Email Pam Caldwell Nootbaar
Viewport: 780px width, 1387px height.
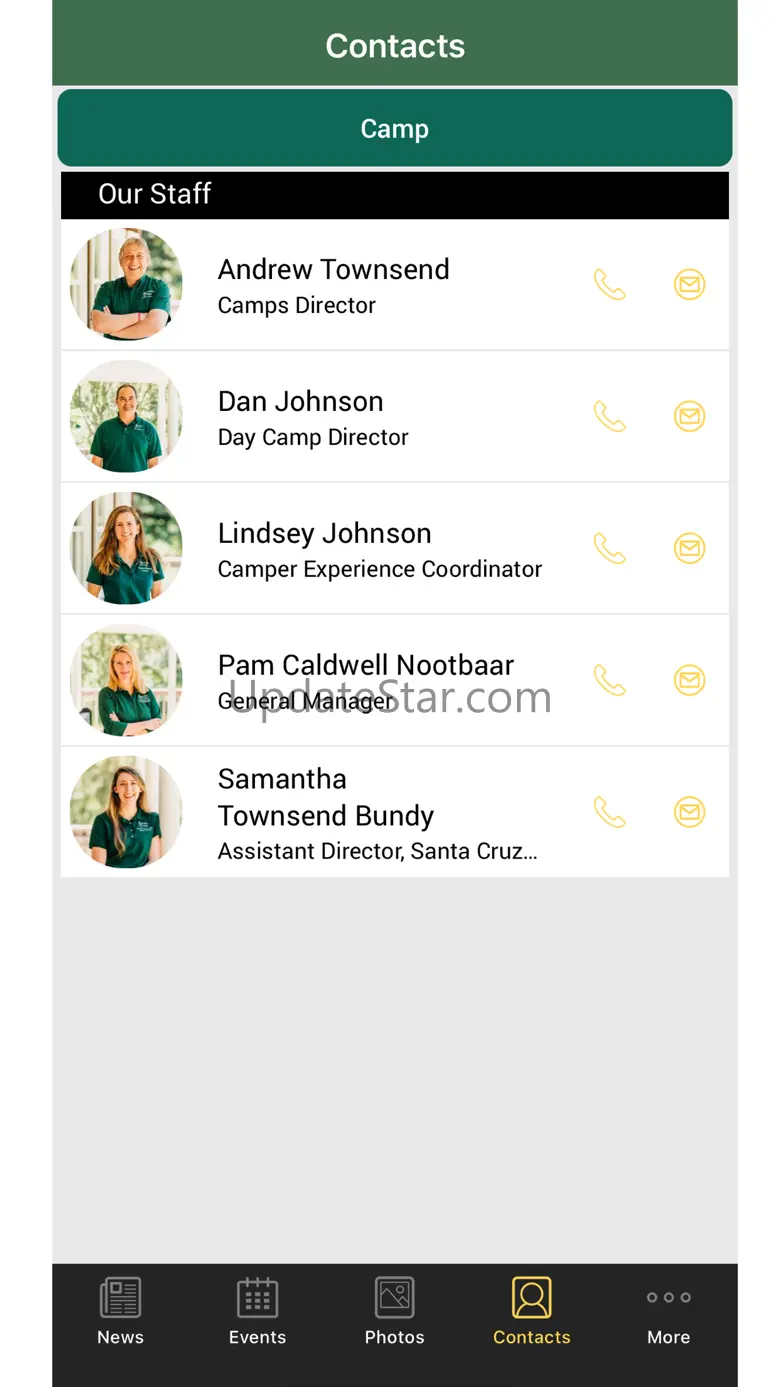click(x=689, y=680)
